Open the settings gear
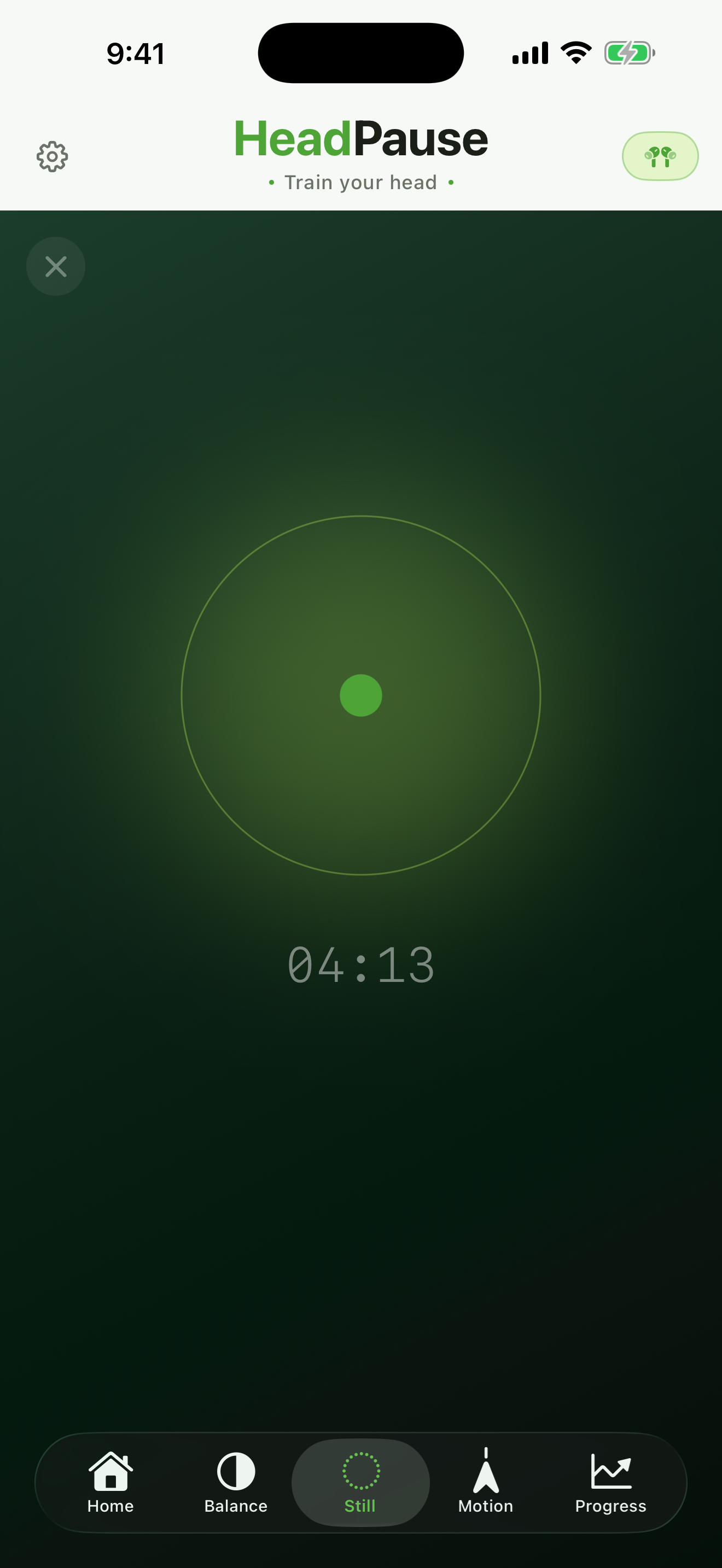Screen dimensions: 722x1568 point(53,156)
